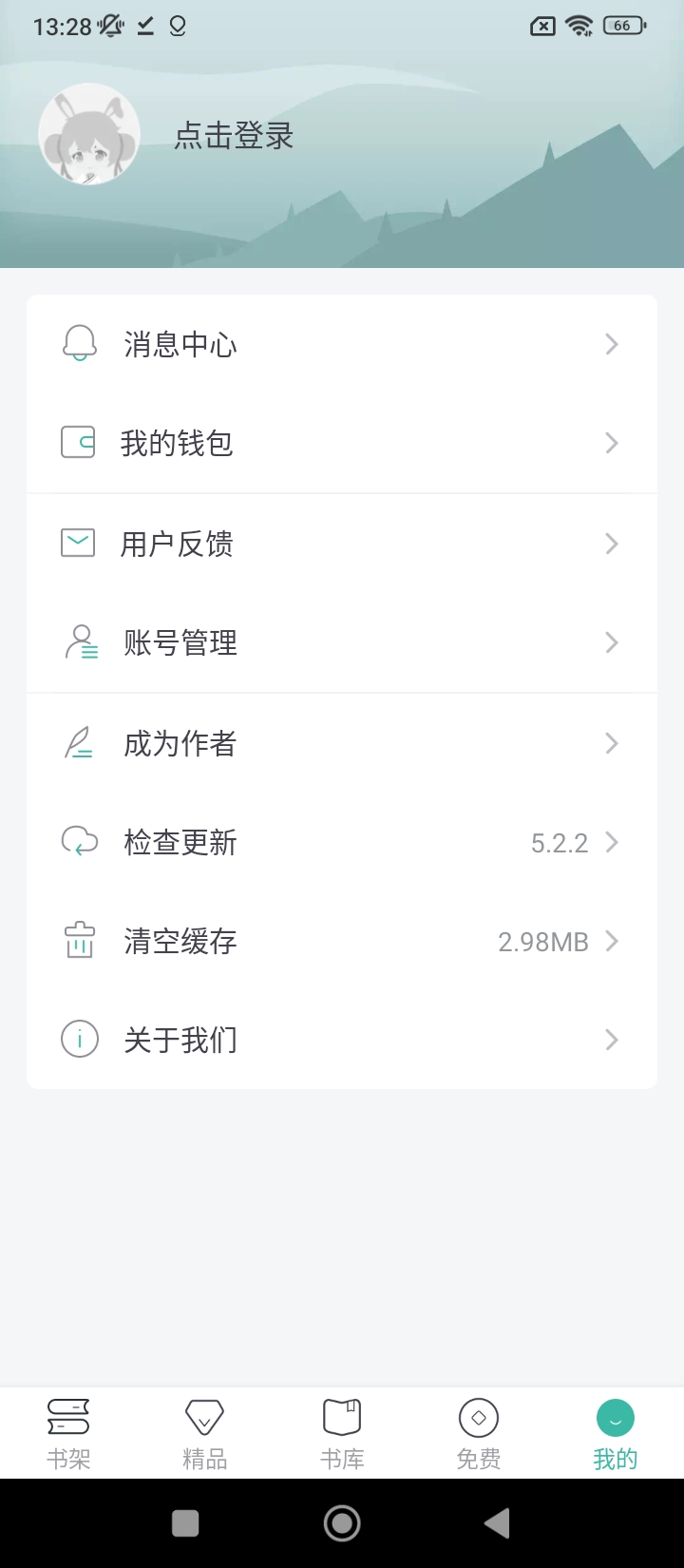Open 用户反馈 feedback
The image size is (684, 1568).
[x=342, y=544]
